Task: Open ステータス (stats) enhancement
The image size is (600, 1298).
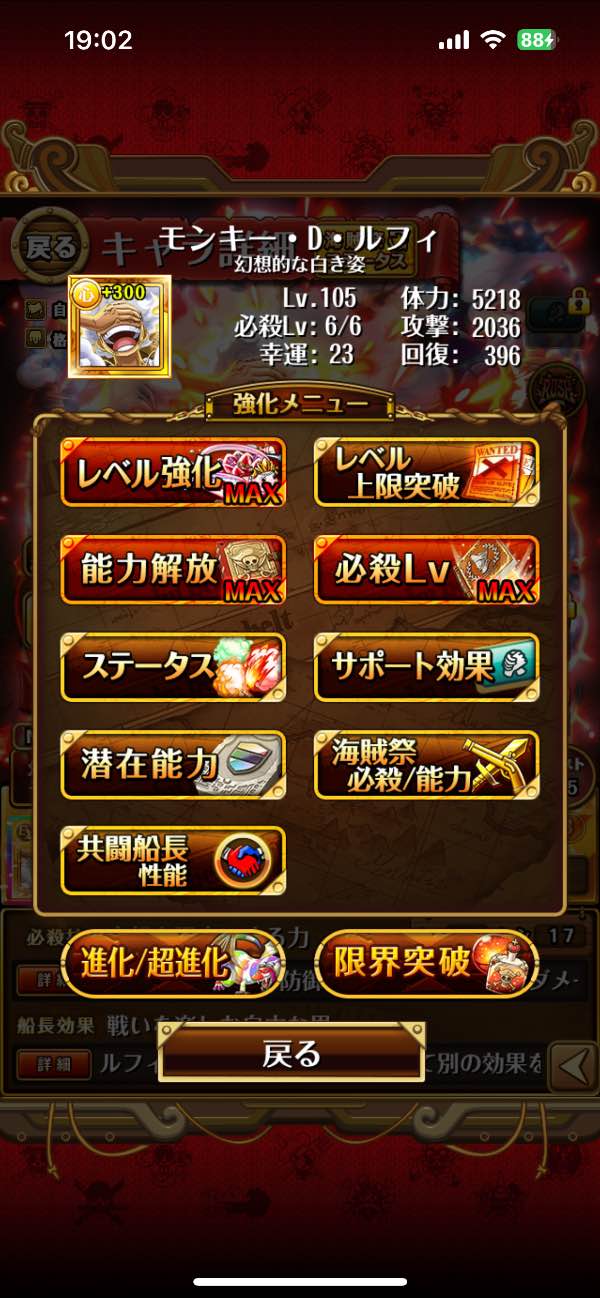Action: [x=173, y=668]
